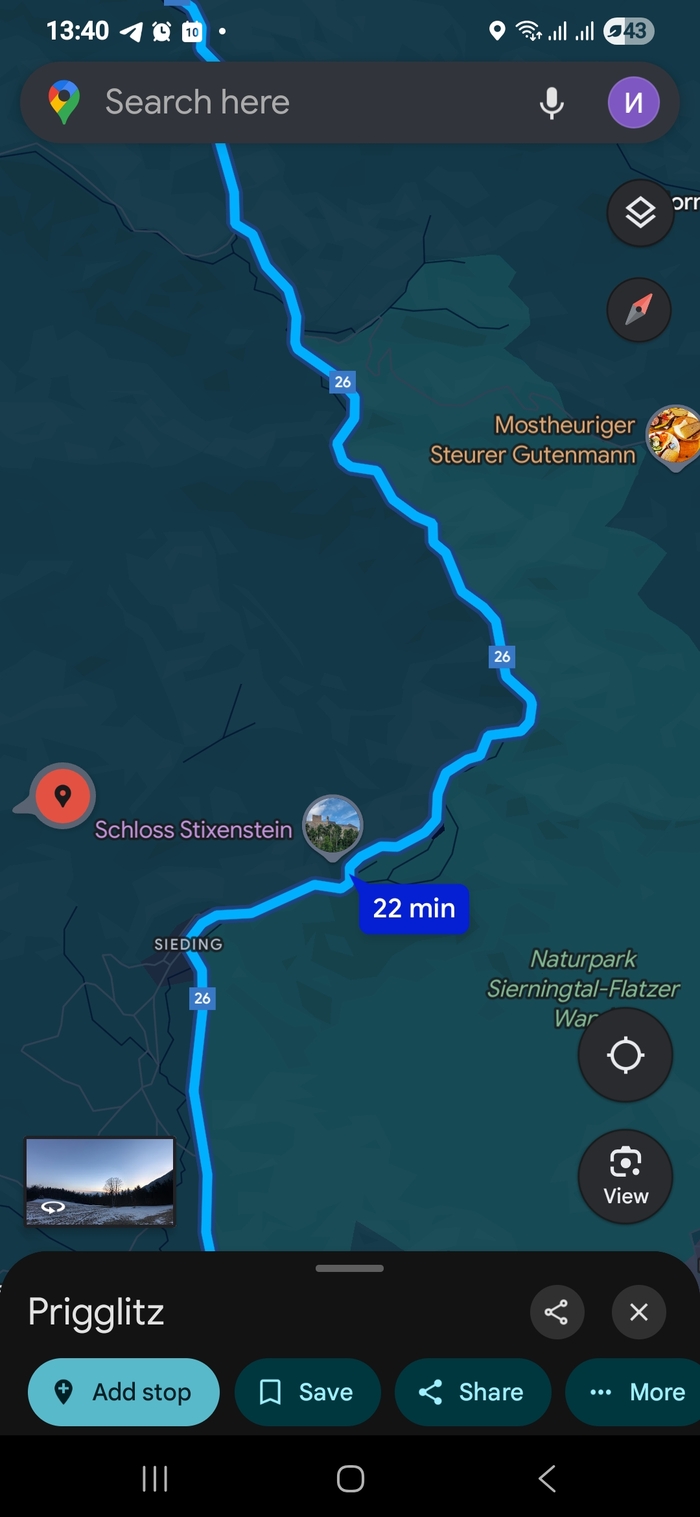Open the account profile avatar

[x=633, y=103]
